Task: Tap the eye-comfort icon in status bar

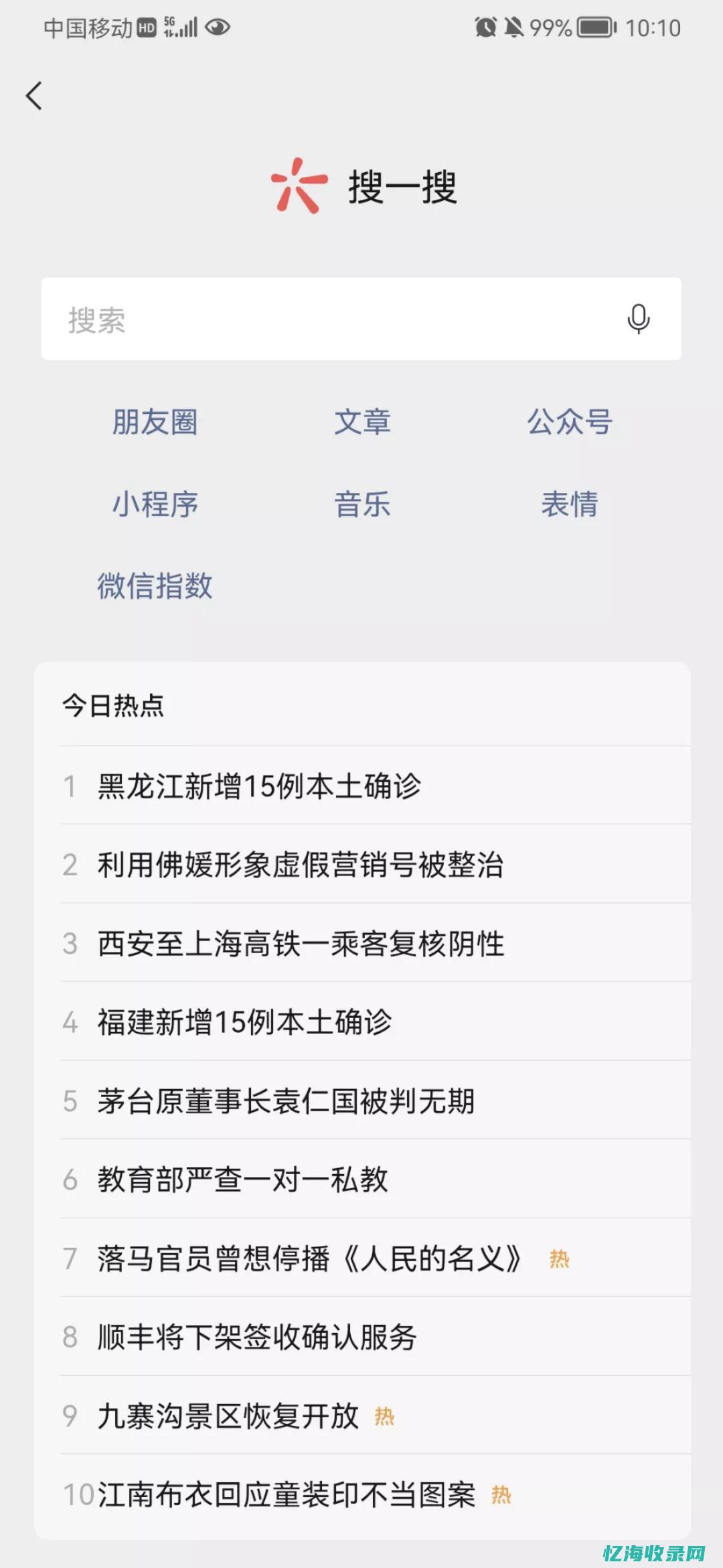Action: (x=219, y=27)
